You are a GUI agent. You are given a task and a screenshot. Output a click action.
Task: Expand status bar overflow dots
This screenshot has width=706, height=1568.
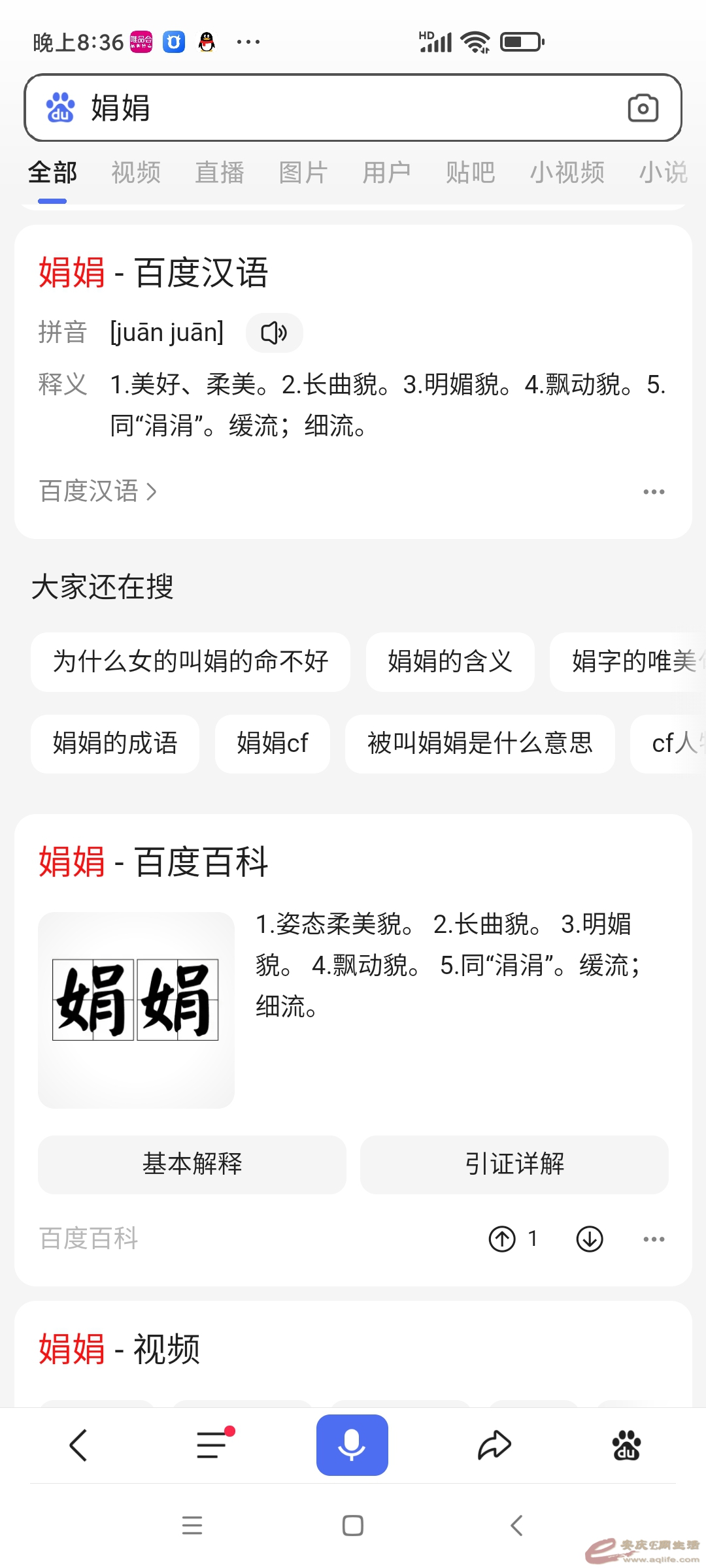click(249, 41)
